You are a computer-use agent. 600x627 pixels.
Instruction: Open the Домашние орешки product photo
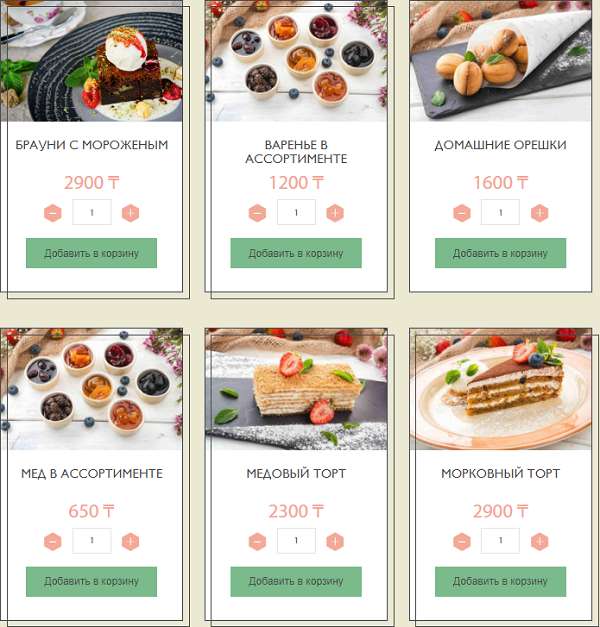click(500, 62)
